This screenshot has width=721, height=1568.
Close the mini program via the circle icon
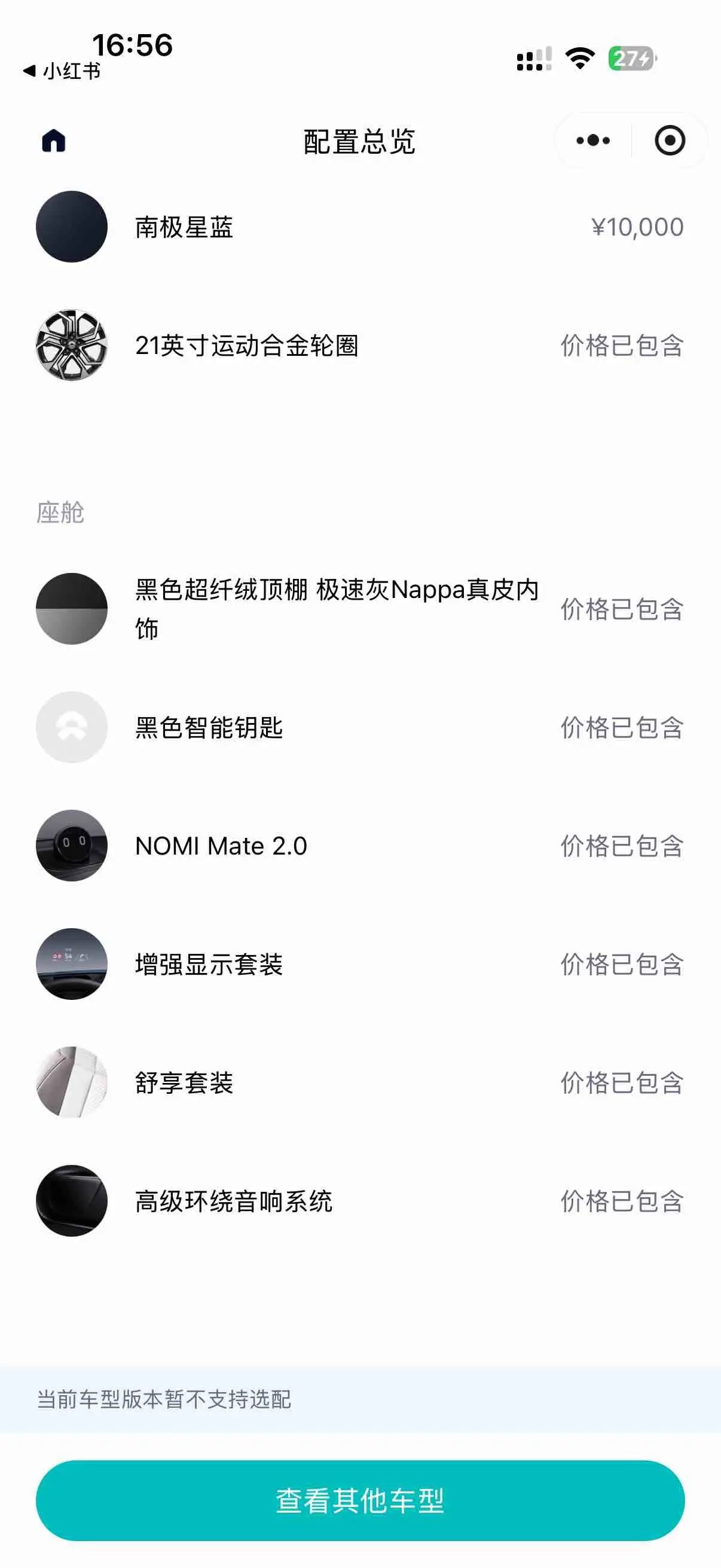pyautogui.click(x=669, y=141)
